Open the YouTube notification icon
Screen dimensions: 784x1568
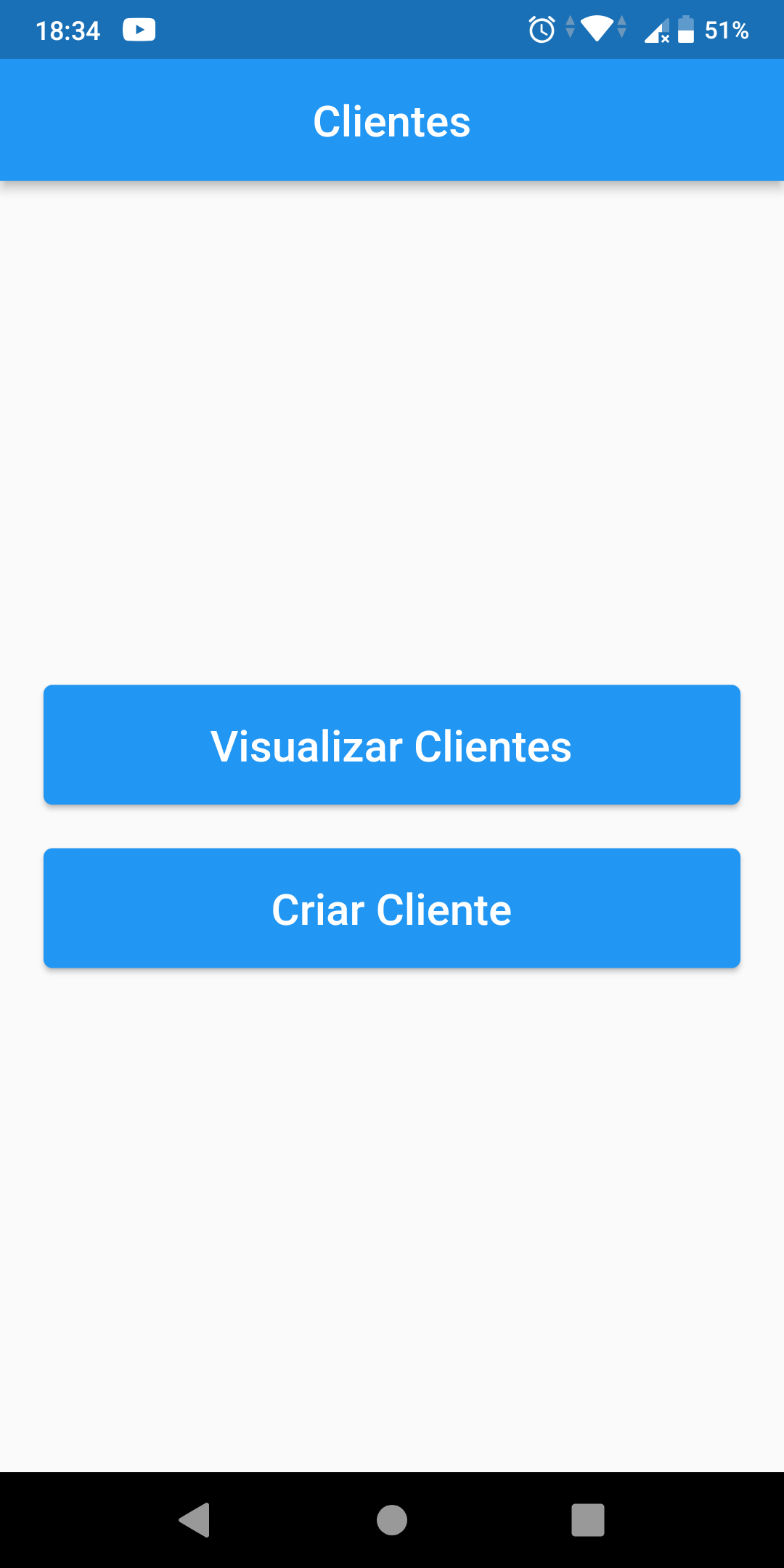tap(140, 29)
